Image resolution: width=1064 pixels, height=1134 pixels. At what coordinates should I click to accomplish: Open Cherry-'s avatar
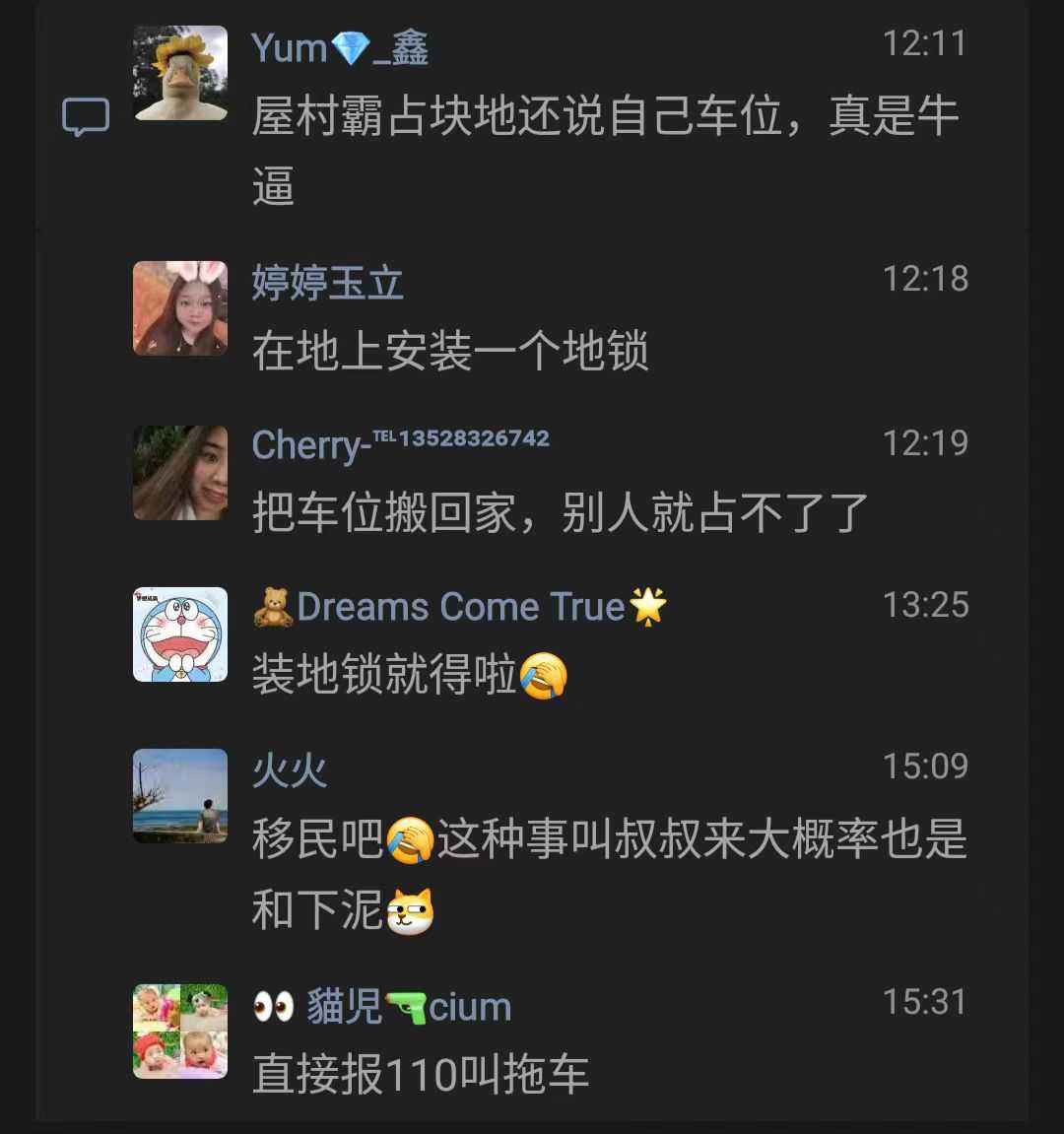pos(180,473)
